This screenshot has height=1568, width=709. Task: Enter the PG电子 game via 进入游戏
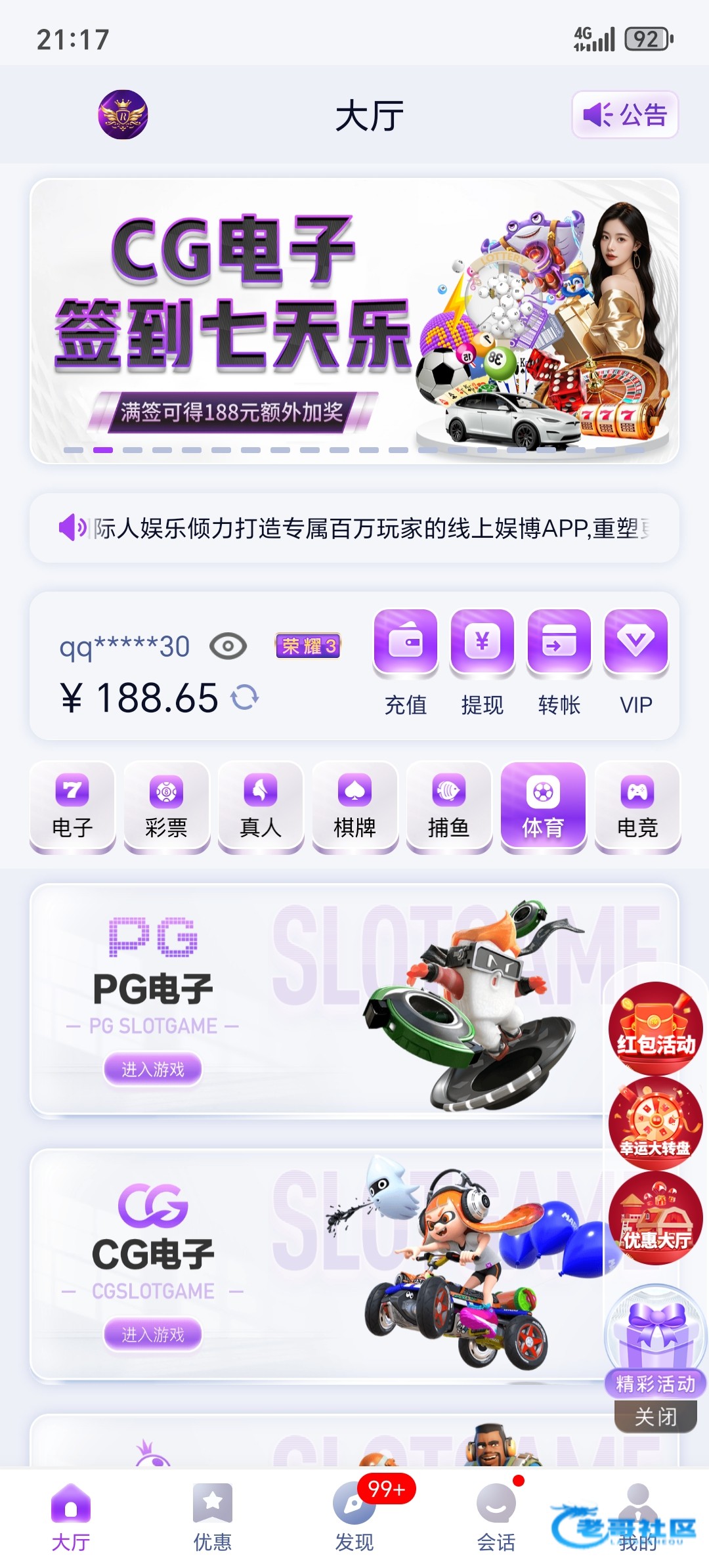(152, 1070)
